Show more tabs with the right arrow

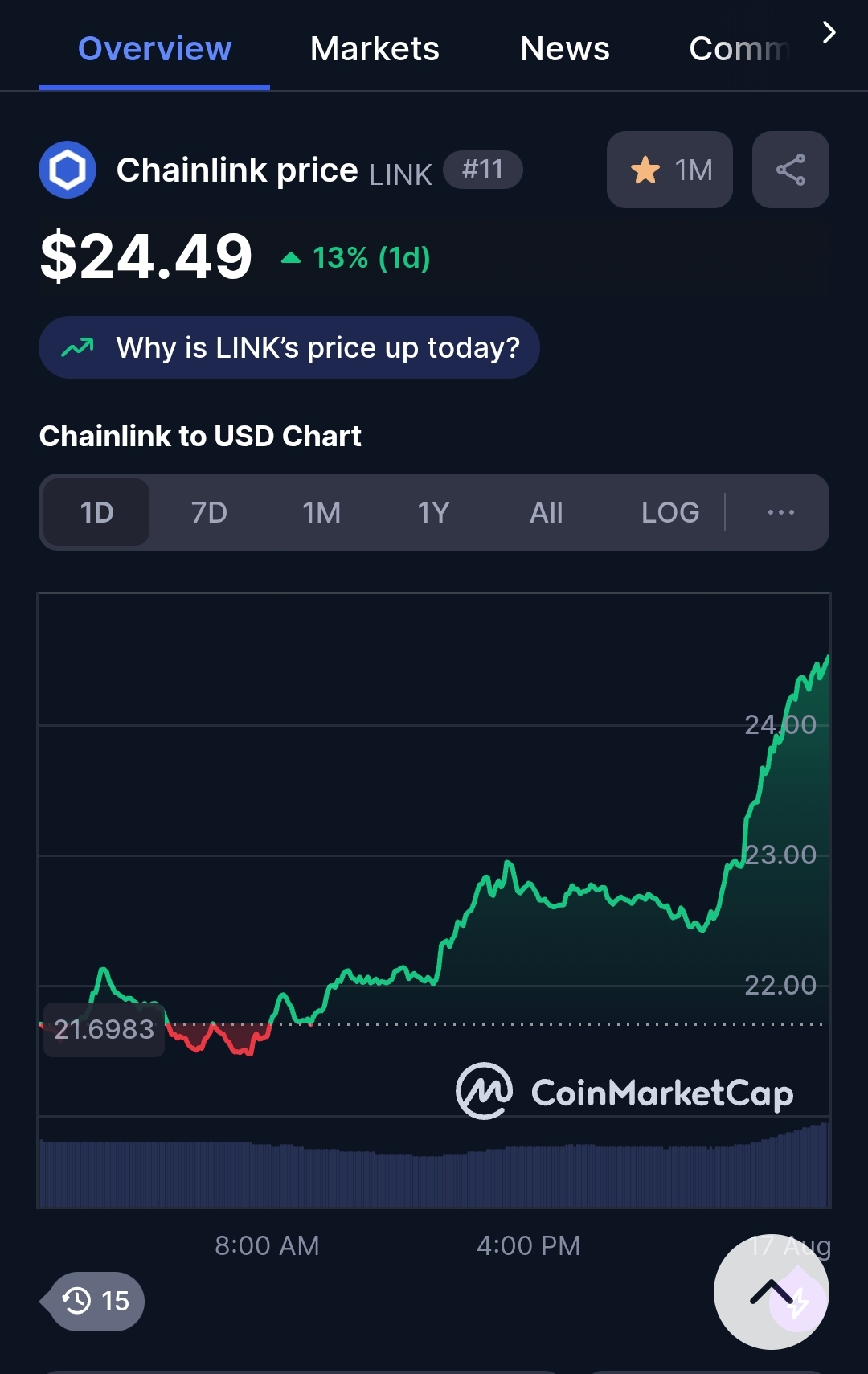(829, 33)
